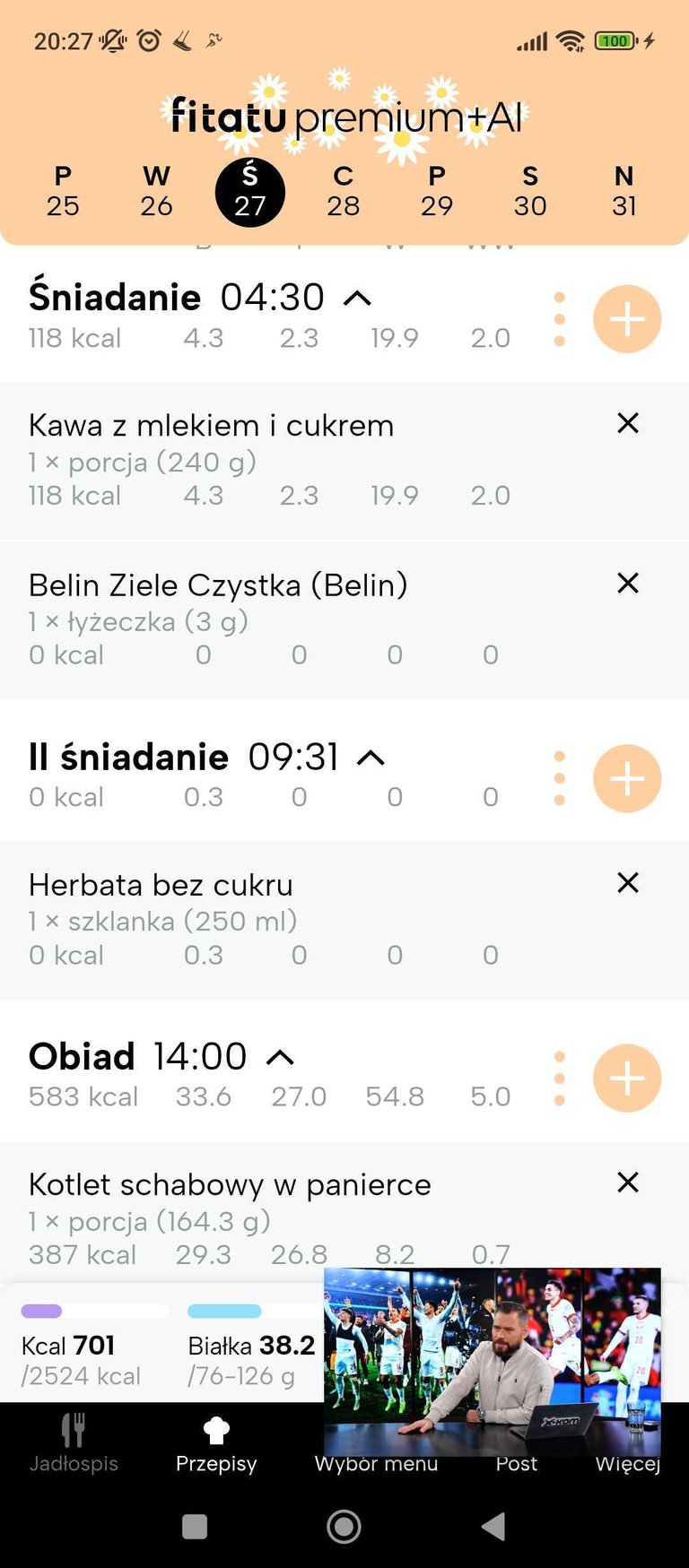
Task: Add a product to II śniadanie
Action: tap(627, 778)
